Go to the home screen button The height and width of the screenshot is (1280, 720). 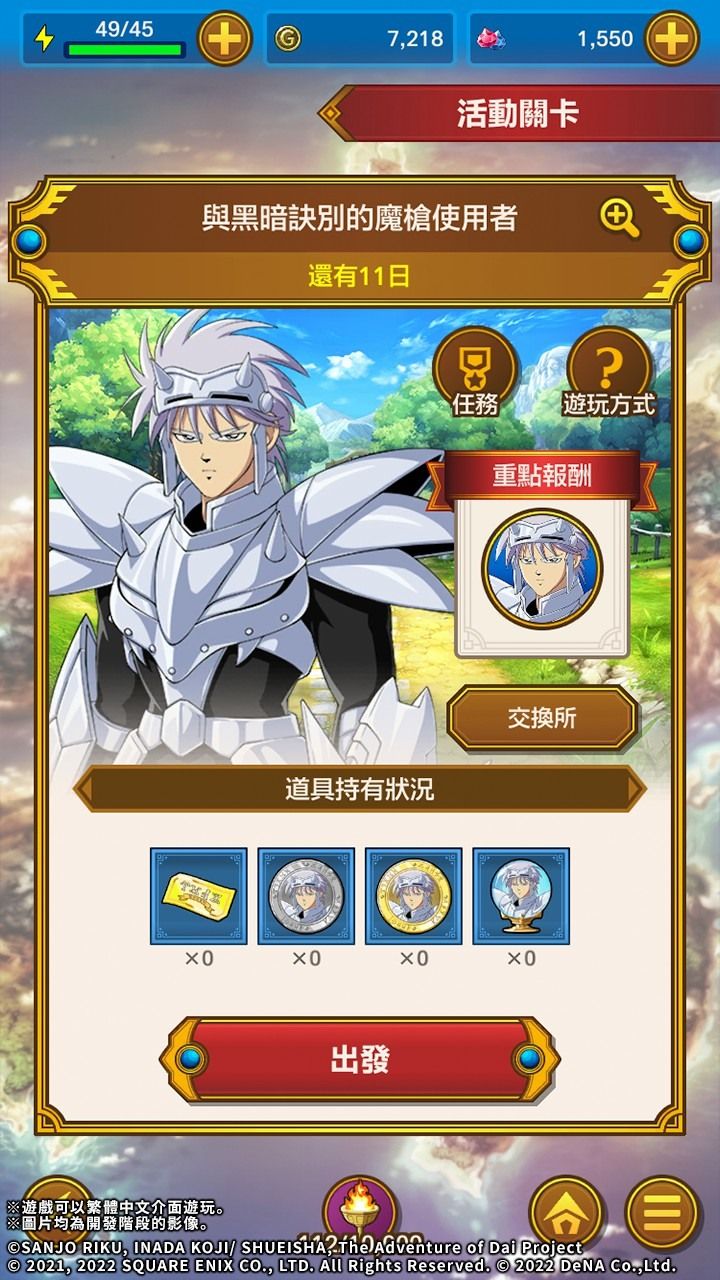click(x=566, y=1213)
